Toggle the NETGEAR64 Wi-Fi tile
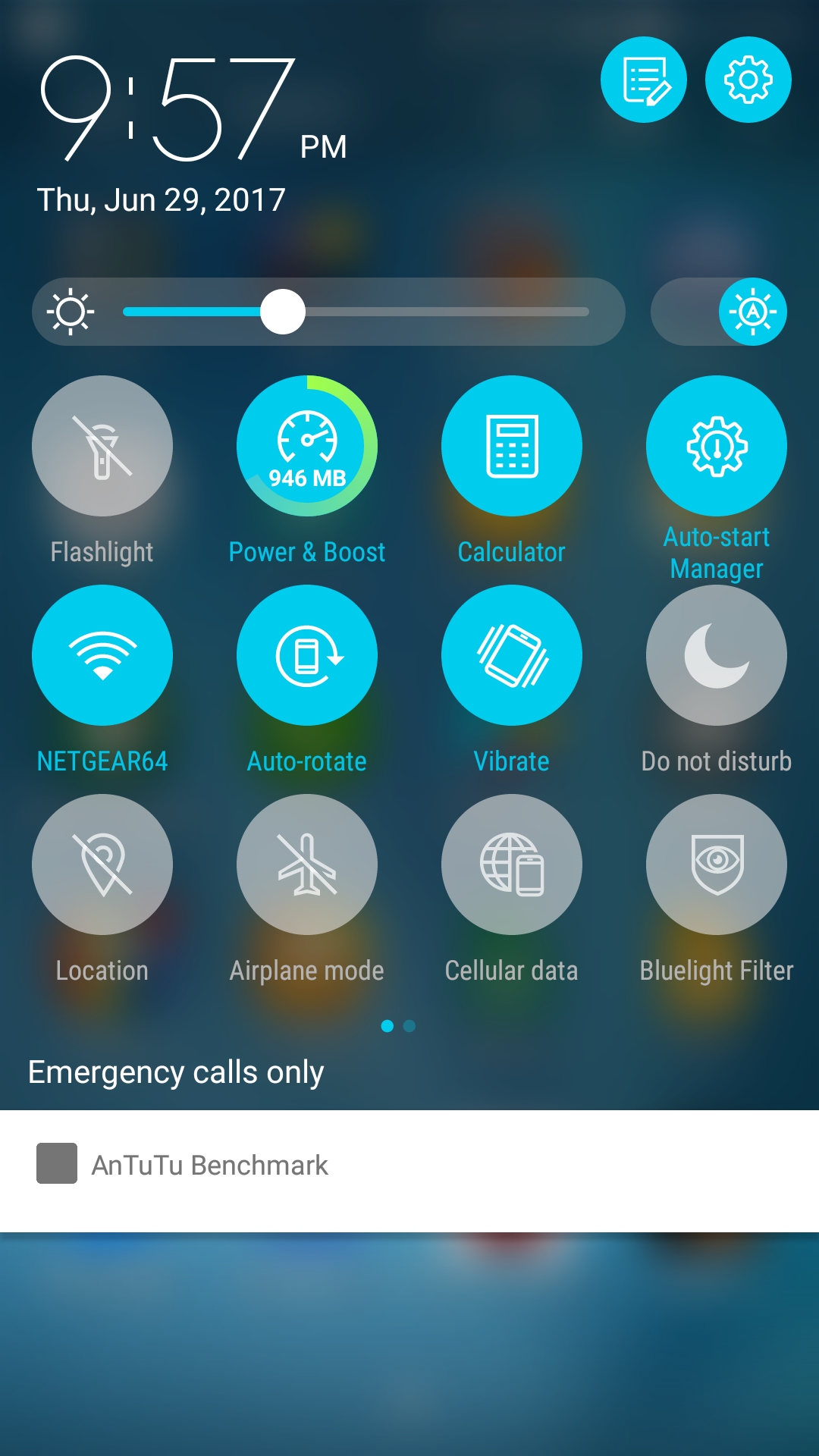This screenshot has width=819, height=1456. click(102, 655)
